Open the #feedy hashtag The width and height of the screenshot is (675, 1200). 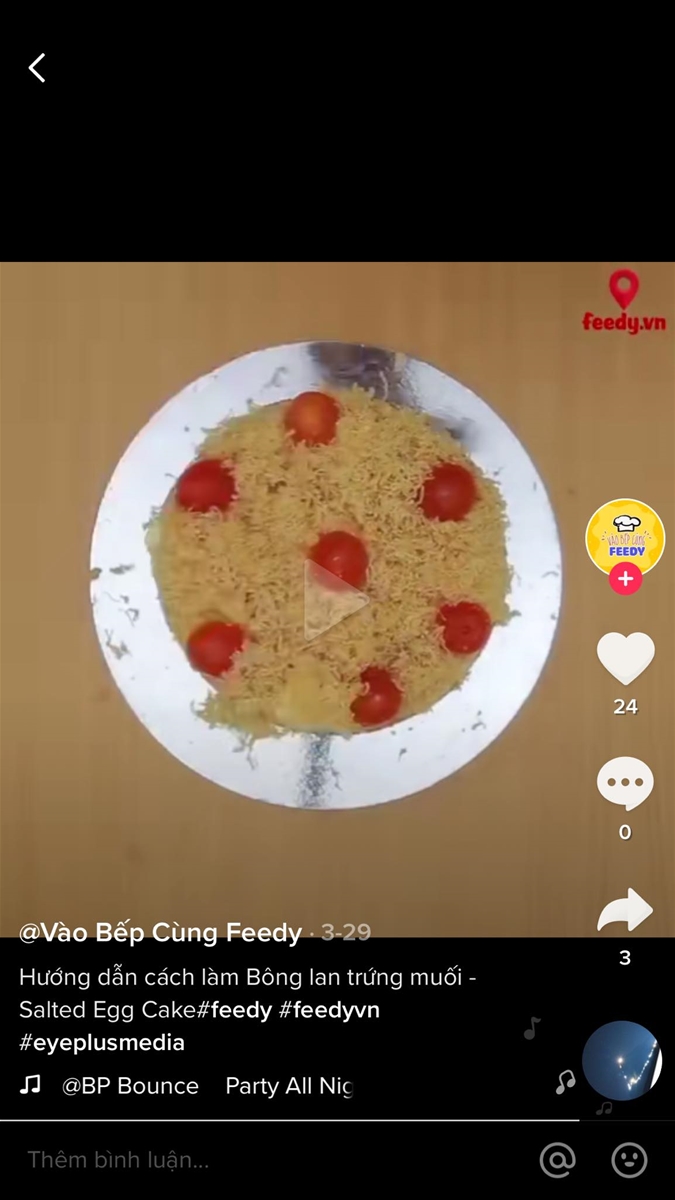[x=234, y=1010]
